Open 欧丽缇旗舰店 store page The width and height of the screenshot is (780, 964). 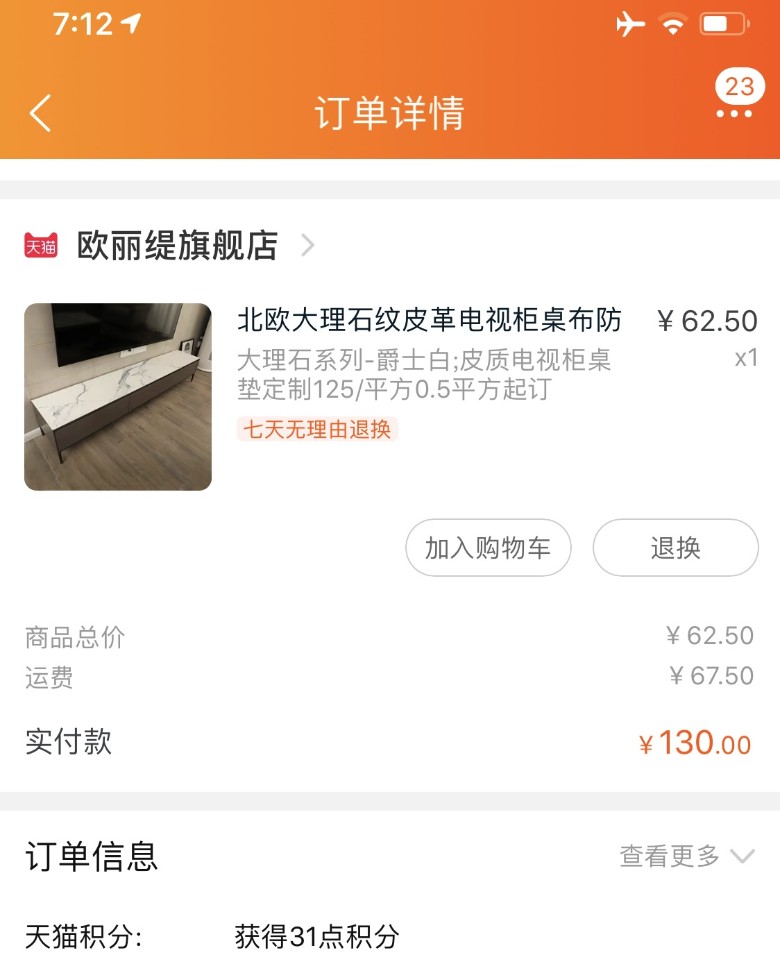178,245
